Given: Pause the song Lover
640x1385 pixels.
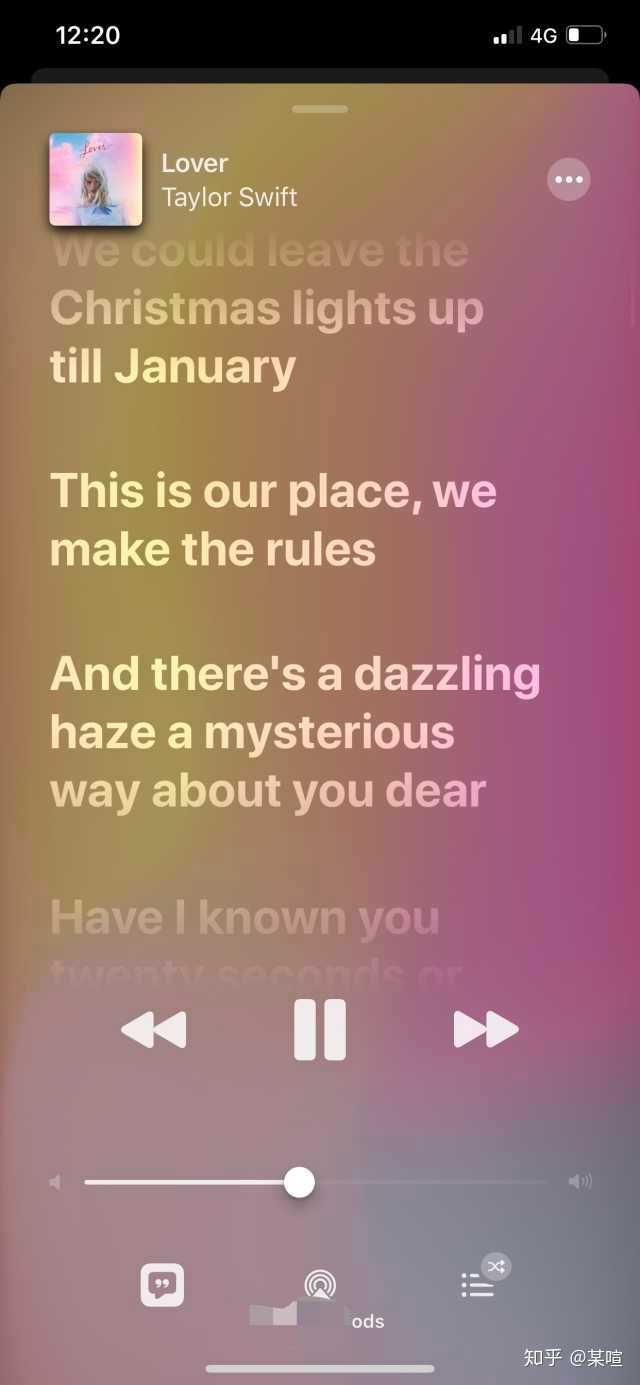Looking at the screenshot, I should point(320,1029).
